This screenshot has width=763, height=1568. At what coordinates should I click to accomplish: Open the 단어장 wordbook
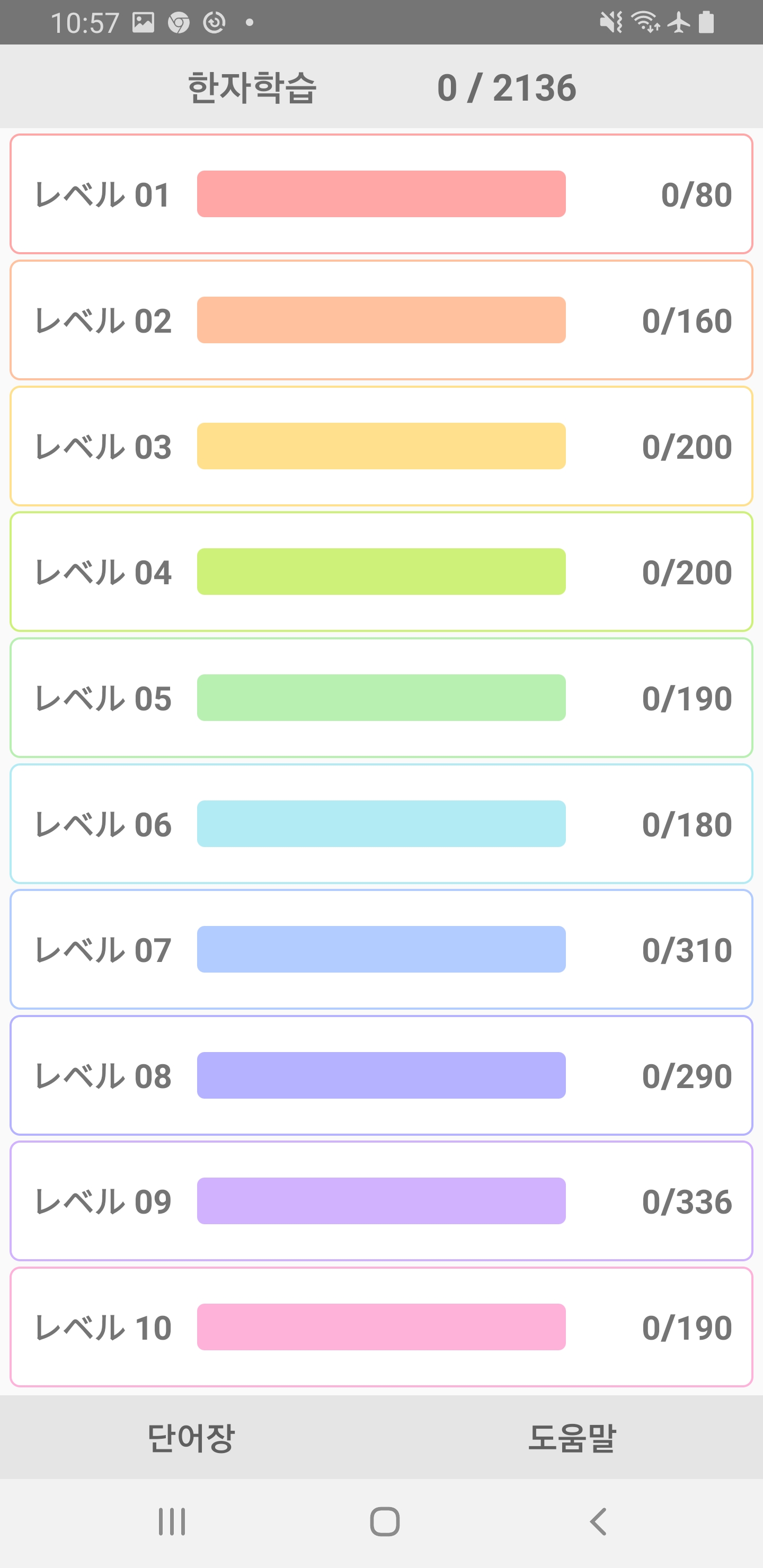tap(191, 1438)
